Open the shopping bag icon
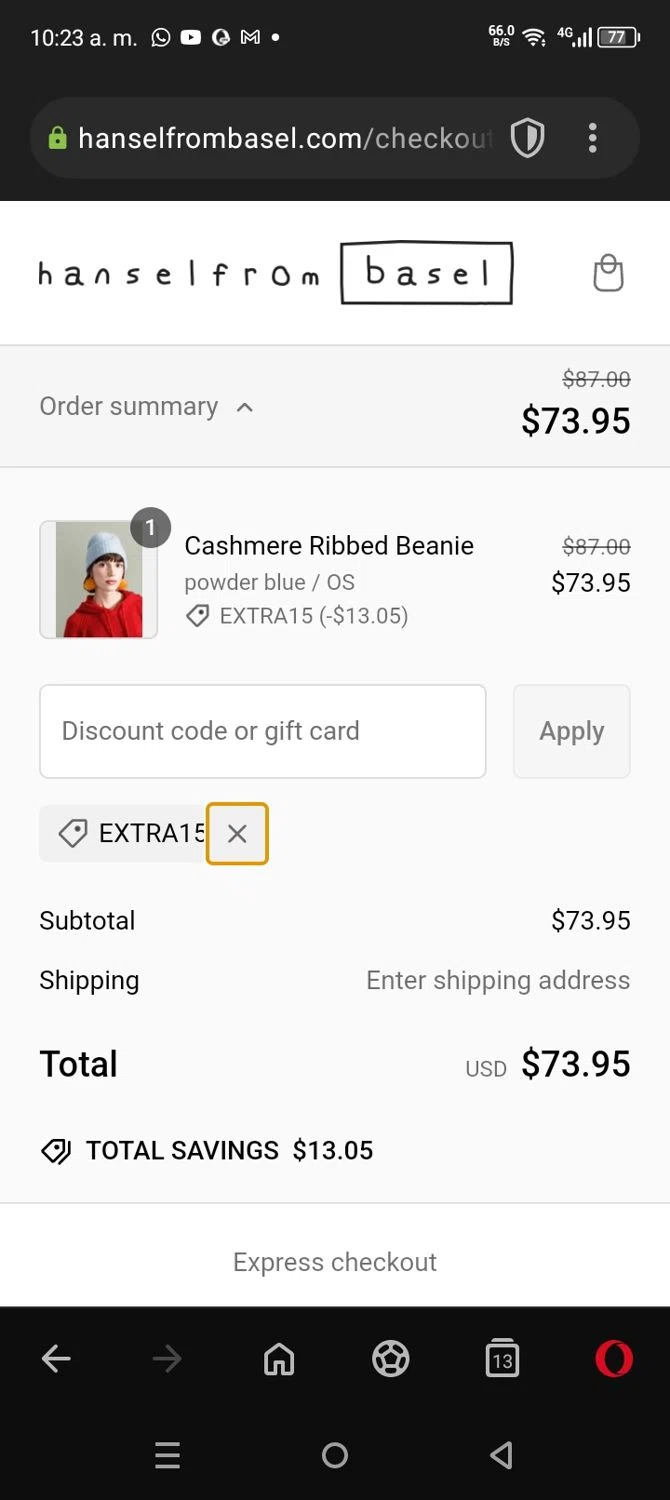The width and height of the screenshot is (670, 1500). click(x=608, y=273)
